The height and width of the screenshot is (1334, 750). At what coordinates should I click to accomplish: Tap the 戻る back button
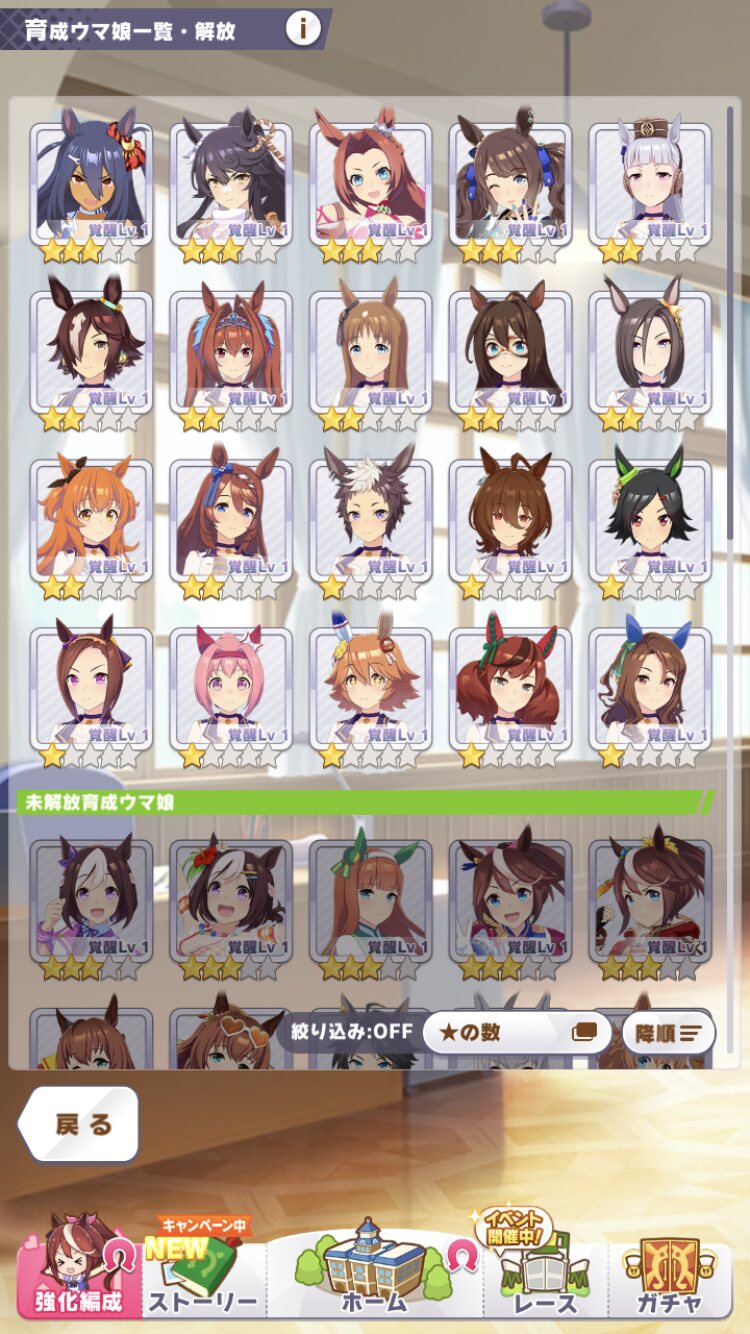click(x=79, y=1124)
